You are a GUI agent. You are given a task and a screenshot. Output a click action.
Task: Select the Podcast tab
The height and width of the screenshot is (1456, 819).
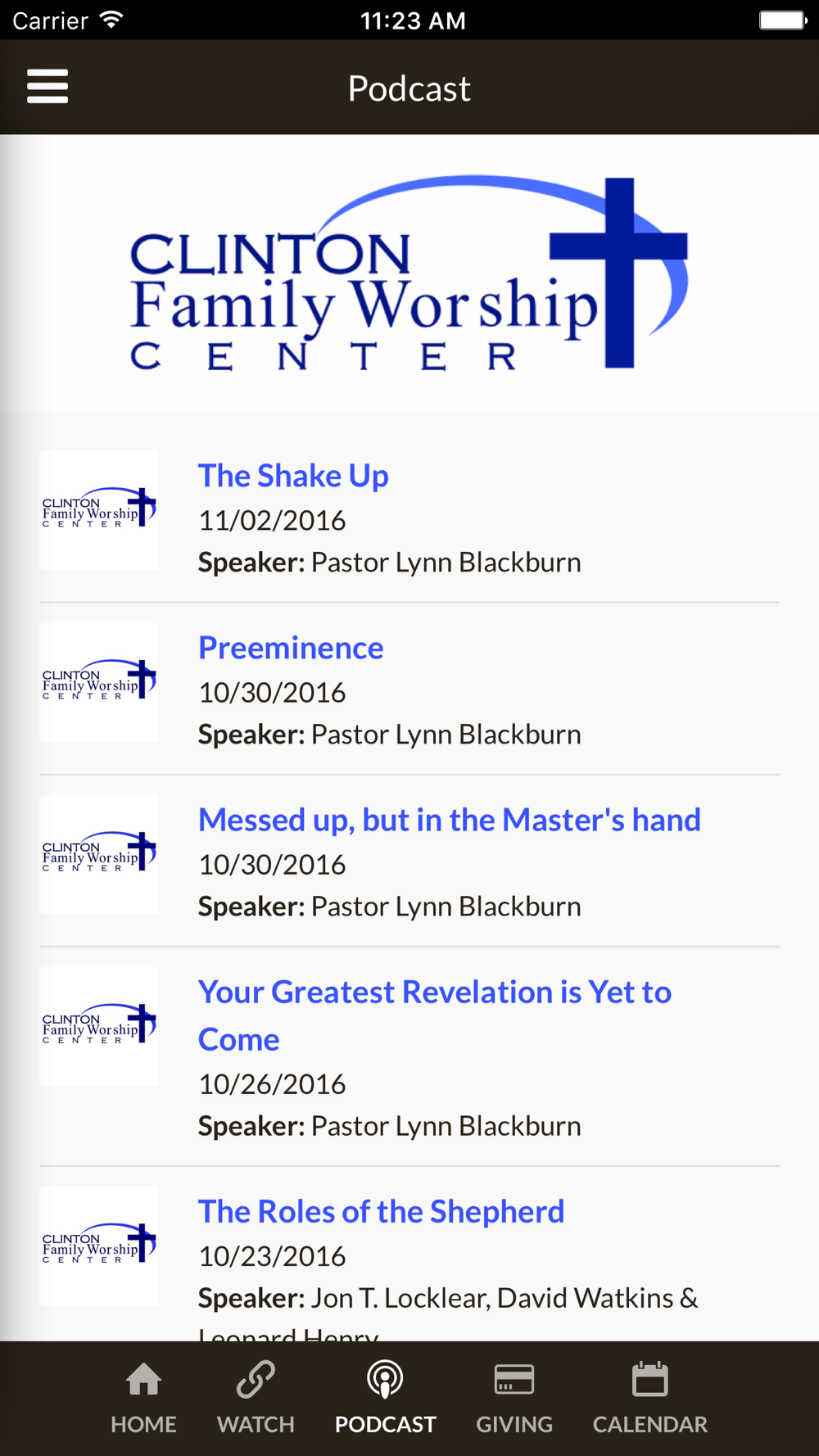[x=385, y=1397]
